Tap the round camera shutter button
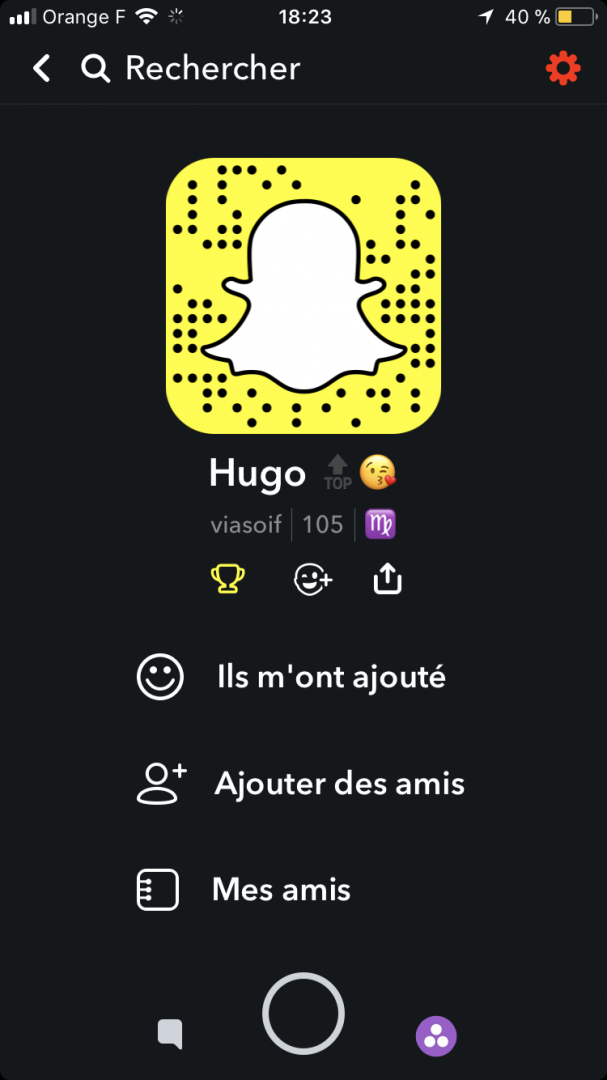Screen dimensions: 607x1080 [303, 1014]
